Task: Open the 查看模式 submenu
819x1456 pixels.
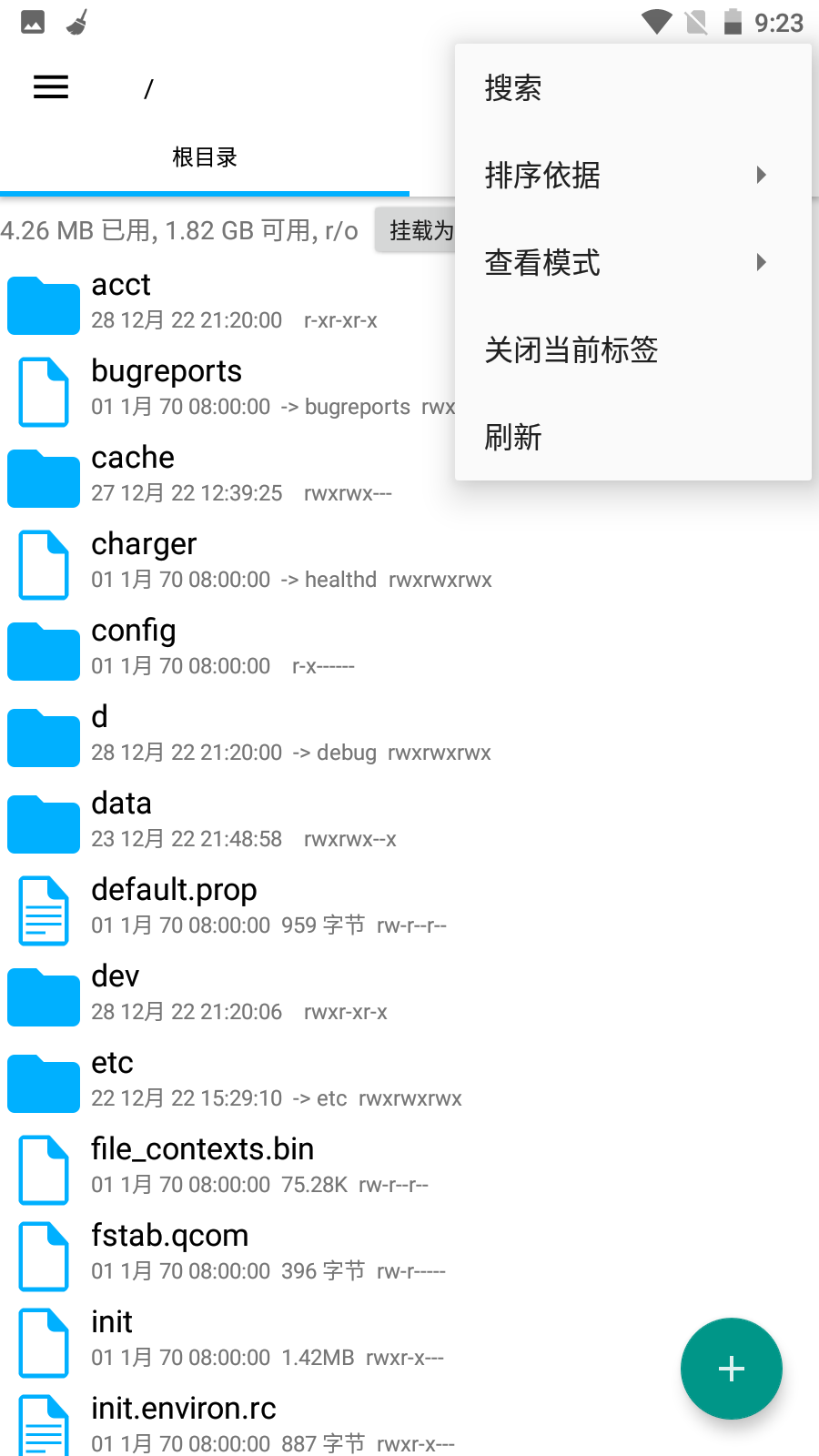Action: (632, 262)
